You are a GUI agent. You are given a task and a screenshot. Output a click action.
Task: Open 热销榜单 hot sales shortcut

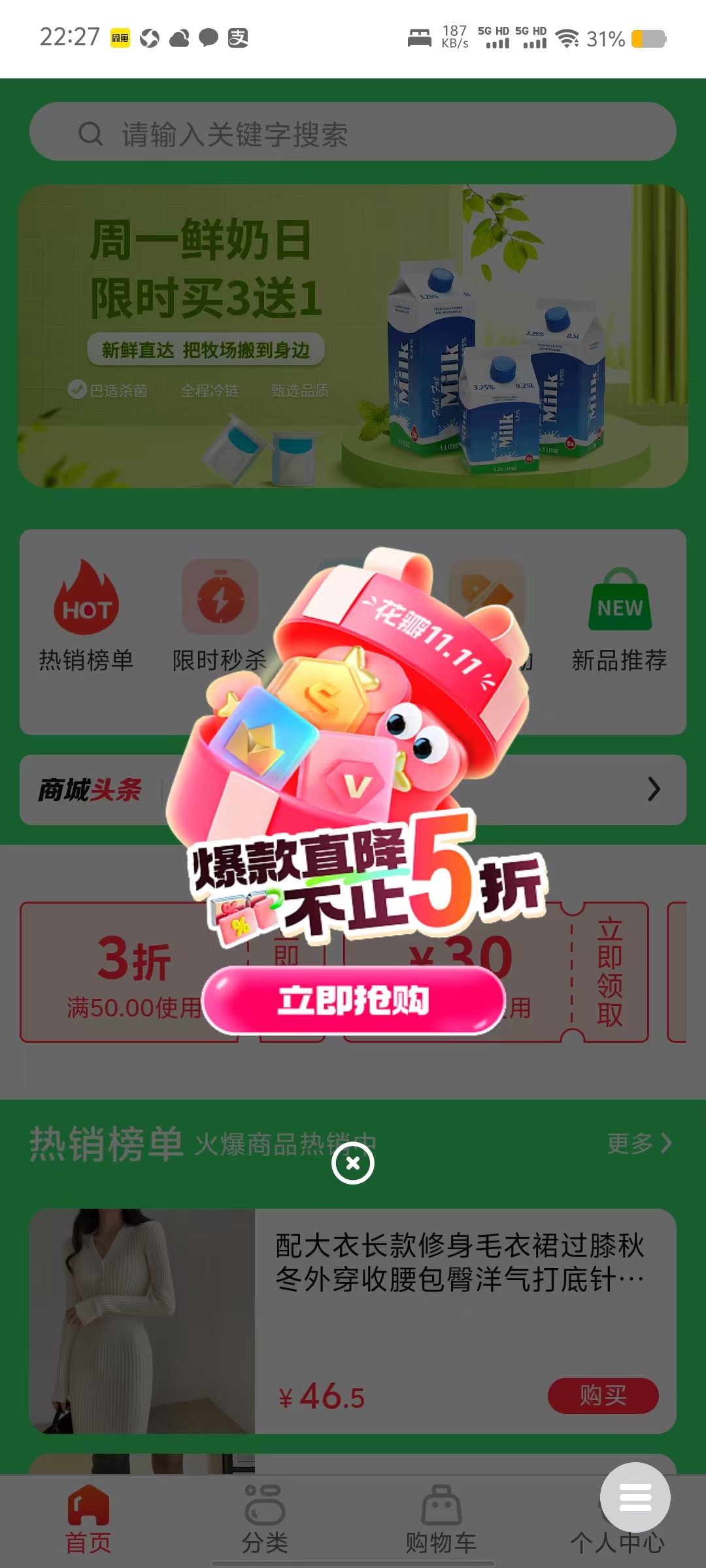tap(86, 617)
